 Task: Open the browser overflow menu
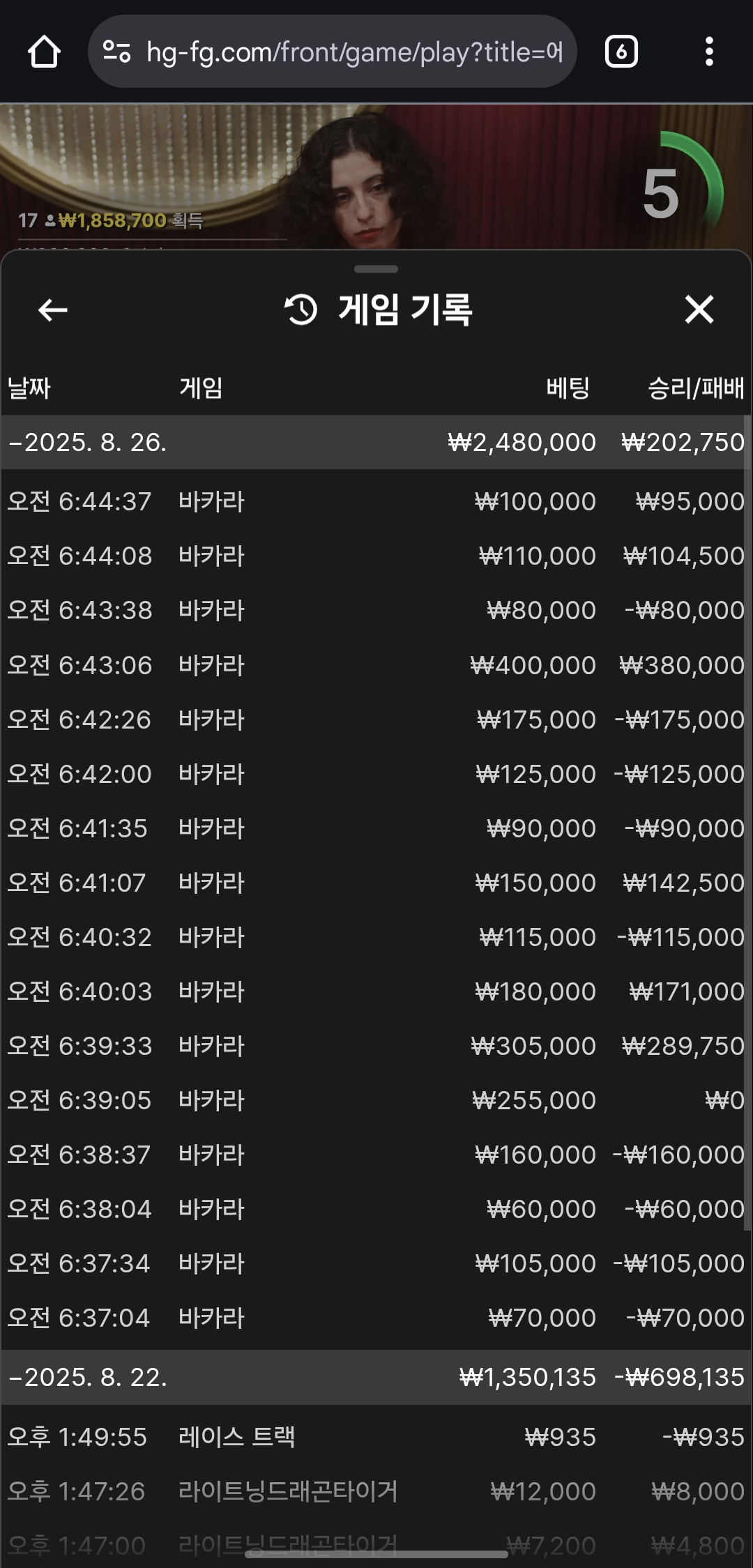tap(709, 52)
